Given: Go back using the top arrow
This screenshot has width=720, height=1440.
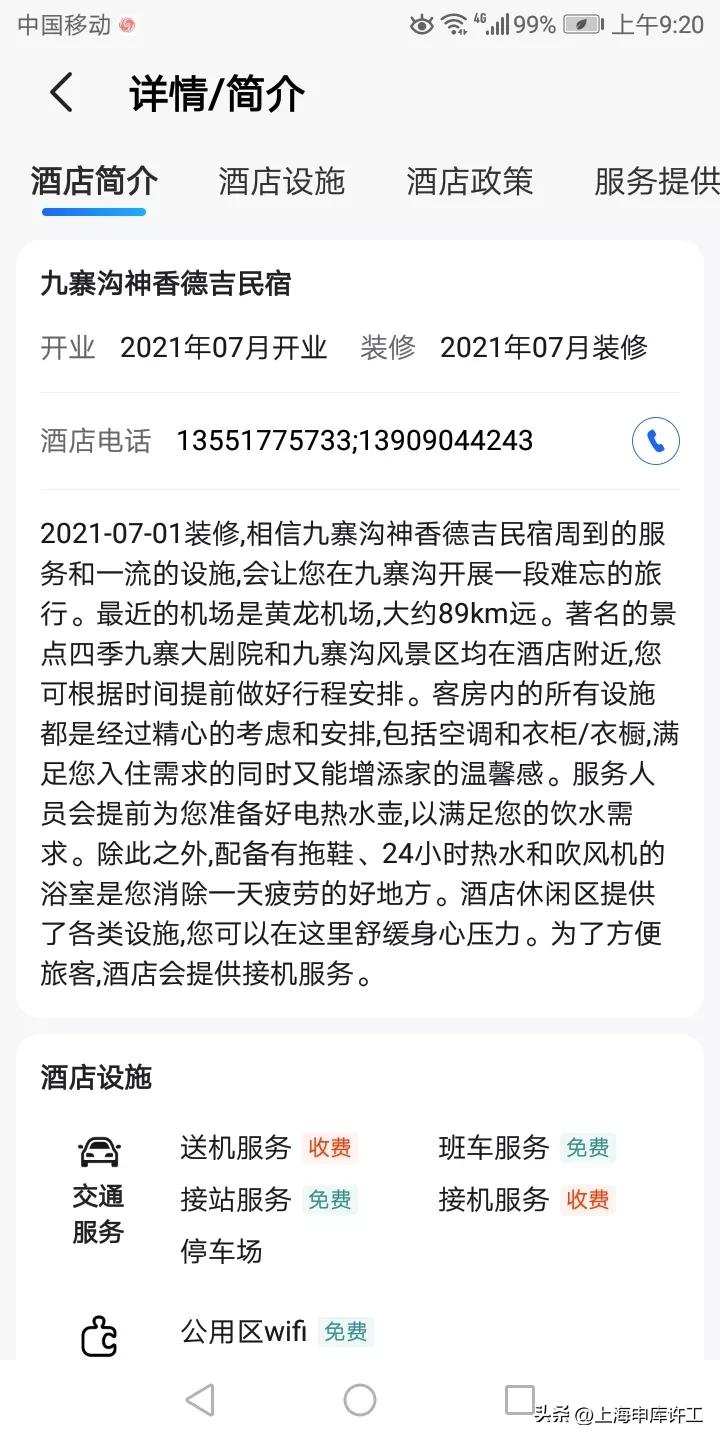Looking at the screenshot, I should pos(62,93).
